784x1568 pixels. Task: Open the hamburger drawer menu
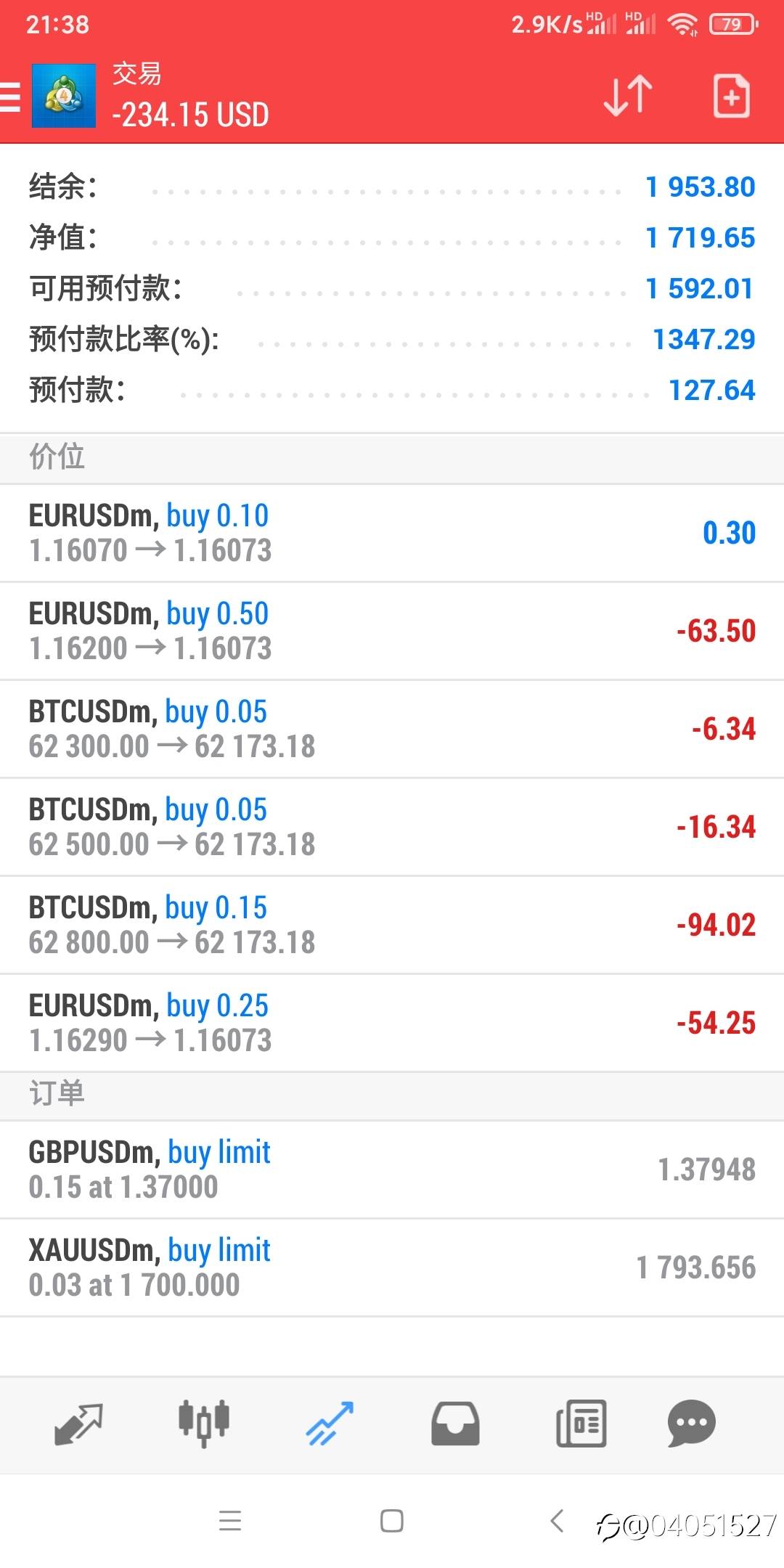[10, 97]
